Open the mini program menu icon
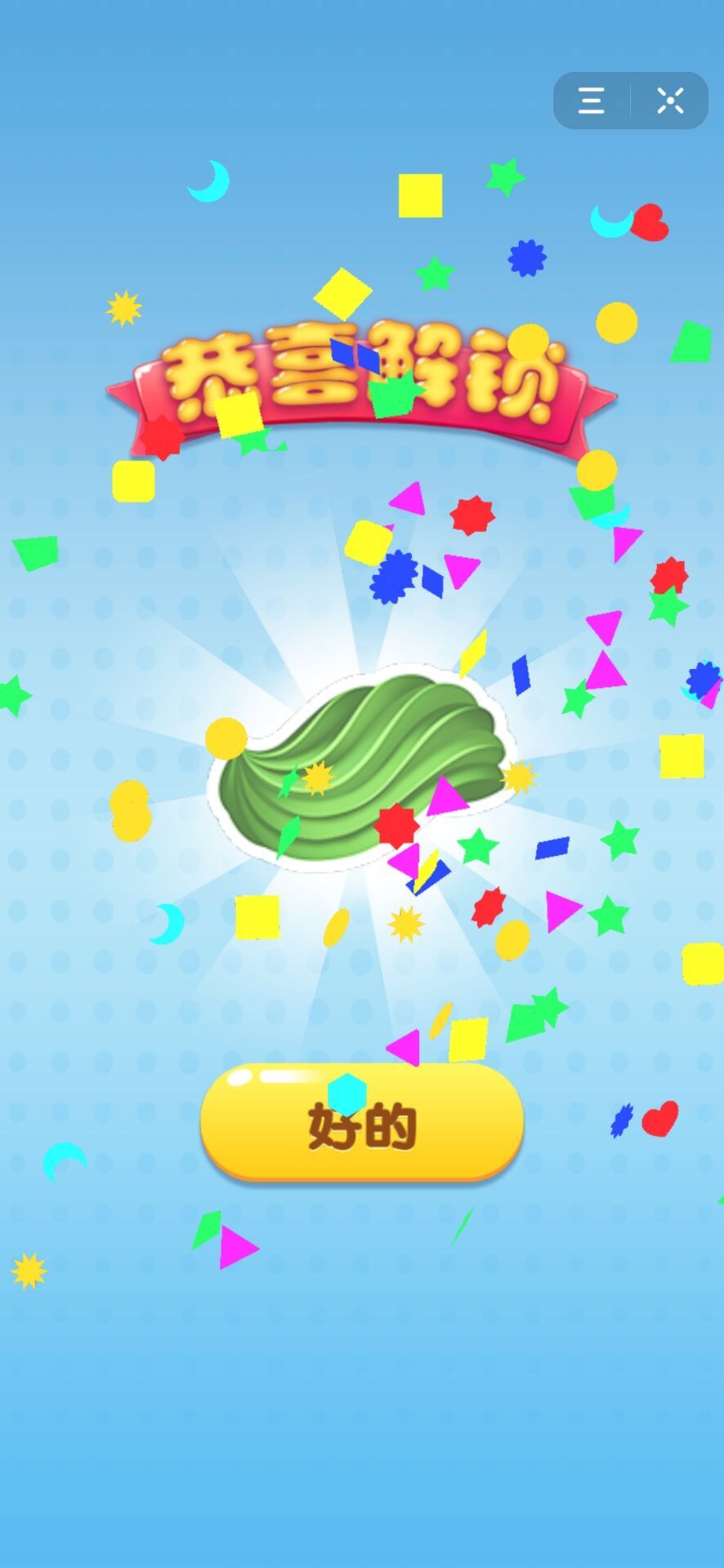 592,101
